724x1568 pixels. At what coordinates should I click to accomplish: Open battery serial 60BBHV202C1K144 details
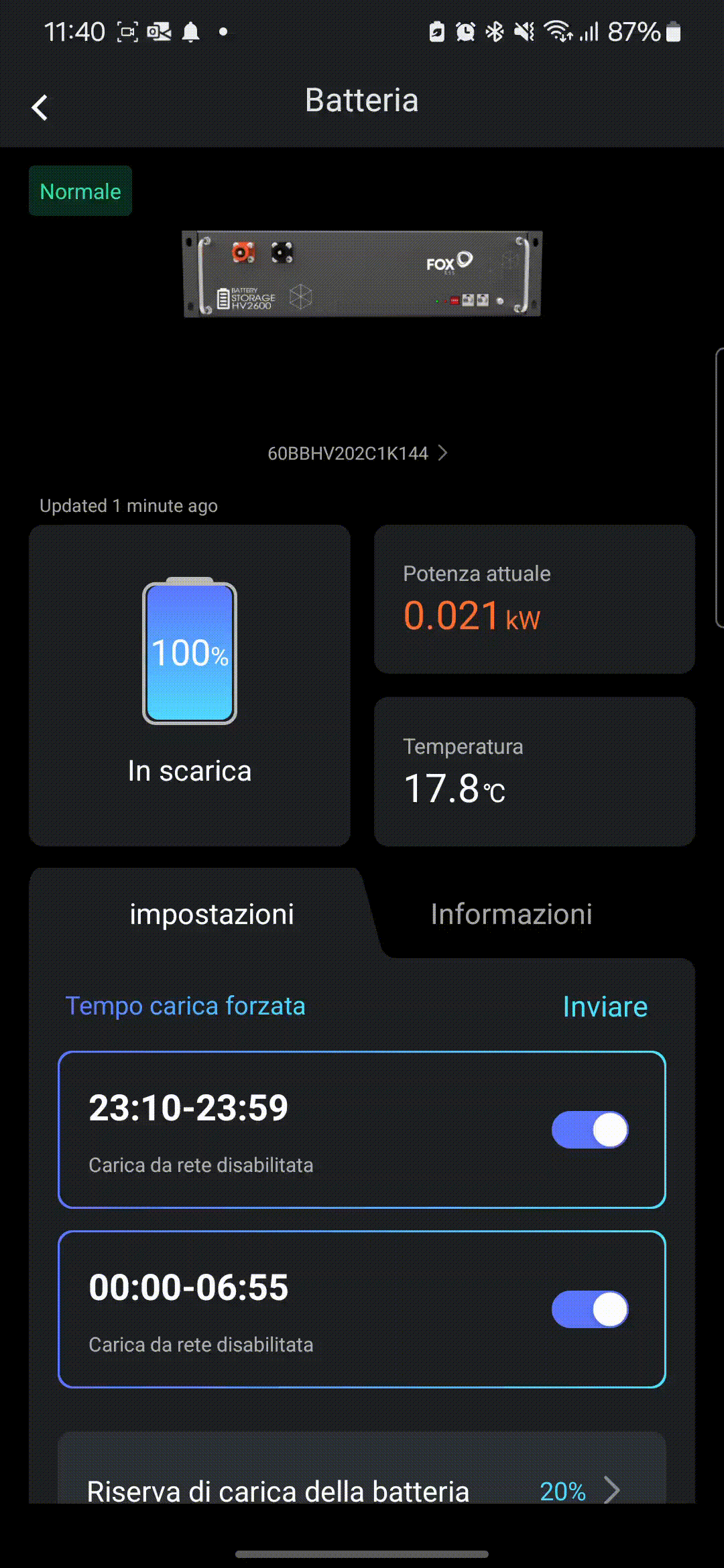pyautogui.click(x=357, y=454)
